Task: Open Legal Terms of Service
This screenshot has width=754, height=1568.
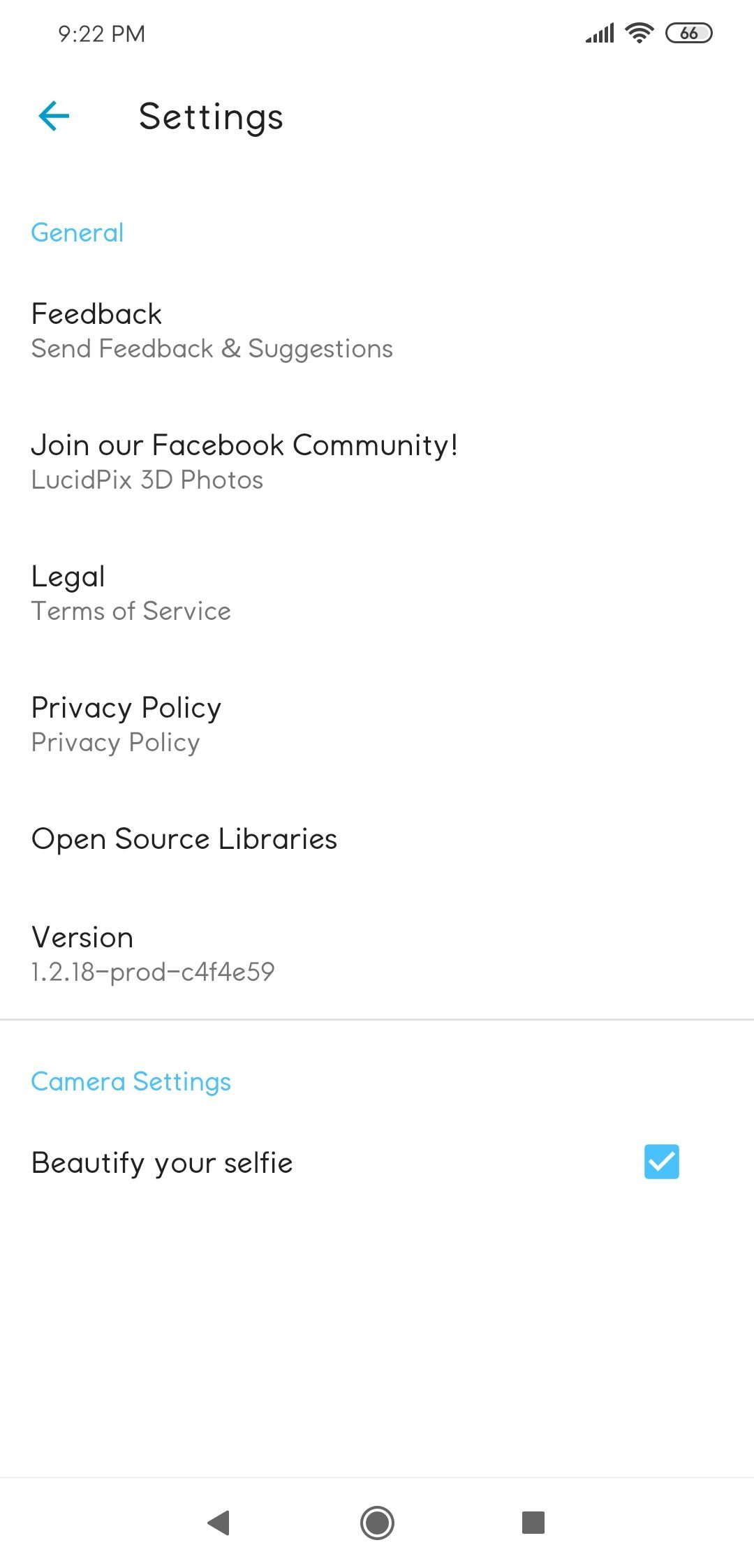Action: 377,593
